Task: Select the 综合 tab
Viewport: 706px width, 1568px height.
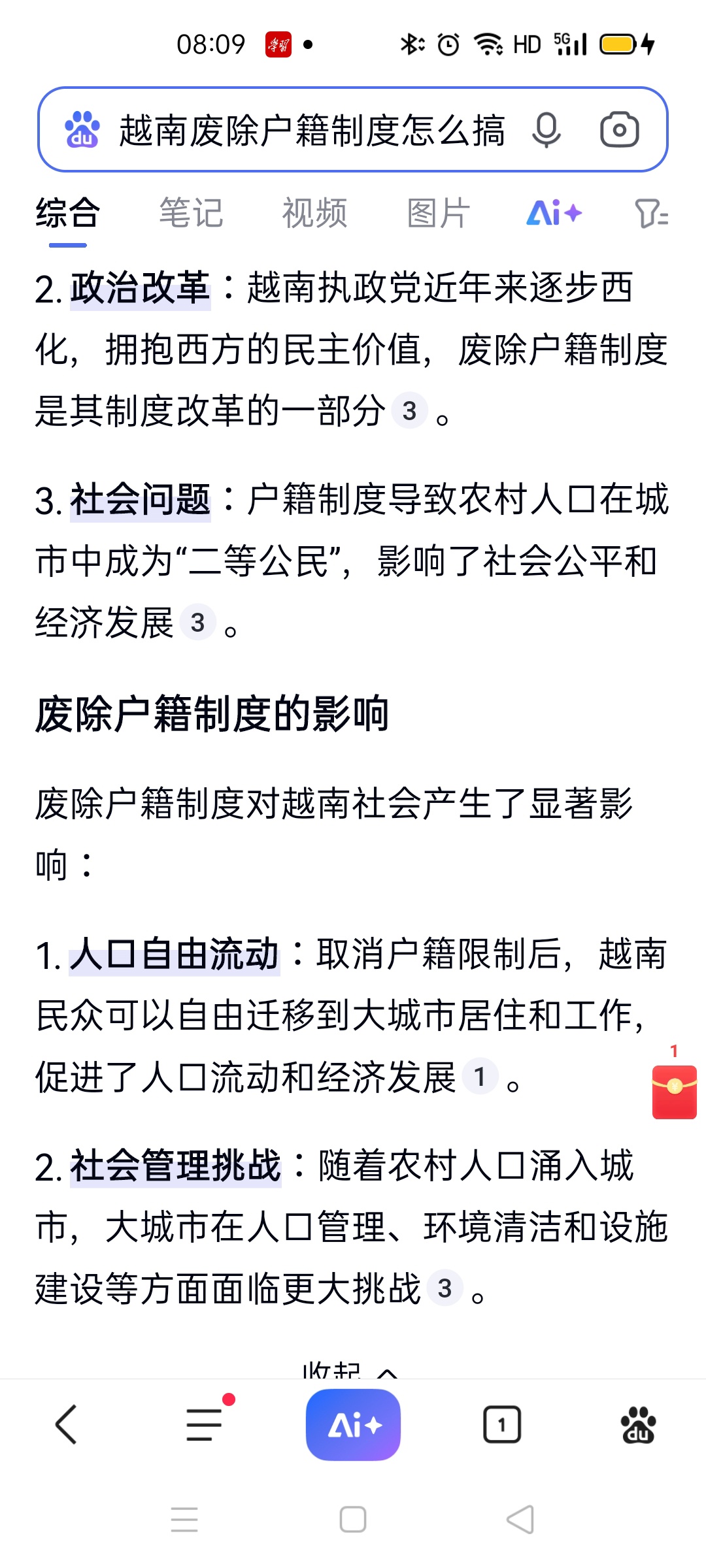Action: coord(67,213)
